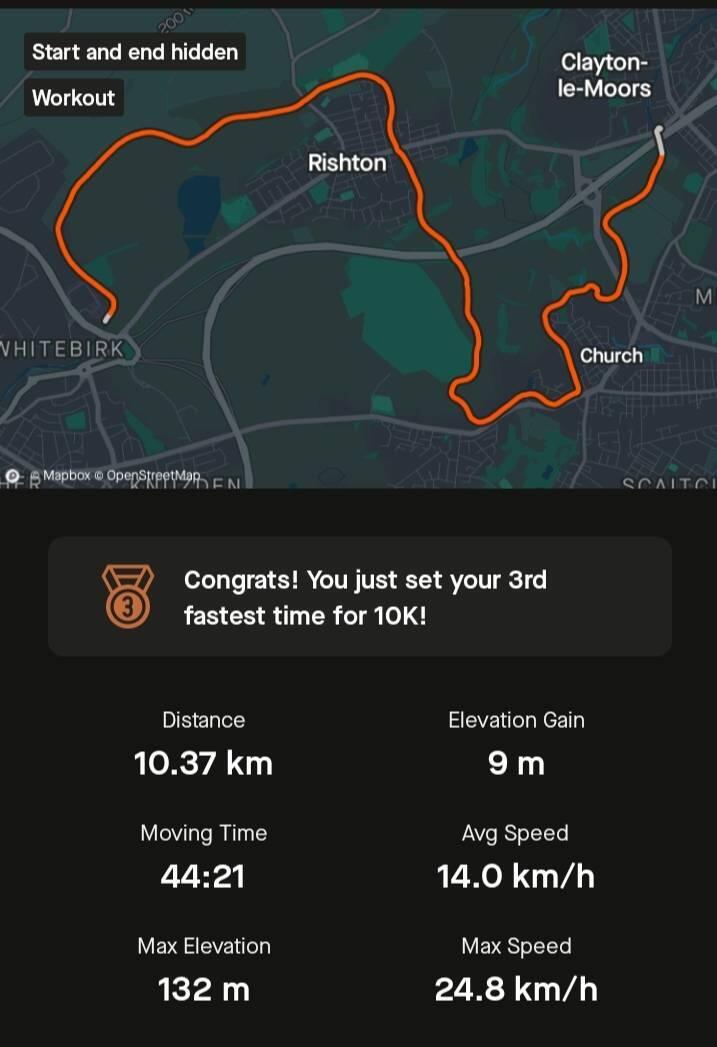Tap the Start and end hidden chip
Image resolution: width=717 pixels, height=1047 pixels.
click(135, 52)
